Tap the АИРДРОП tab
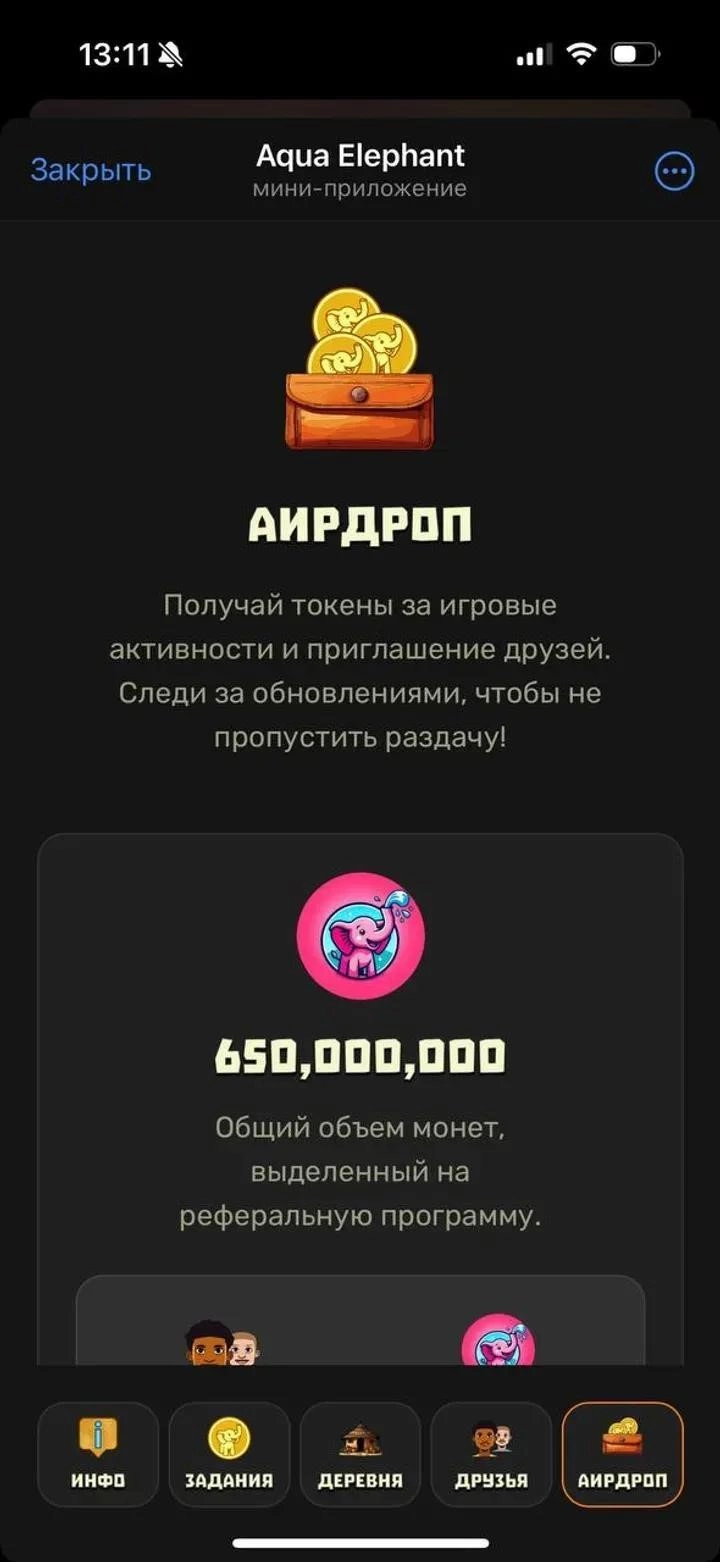 pyautogui.click(x=622, y=1453)
